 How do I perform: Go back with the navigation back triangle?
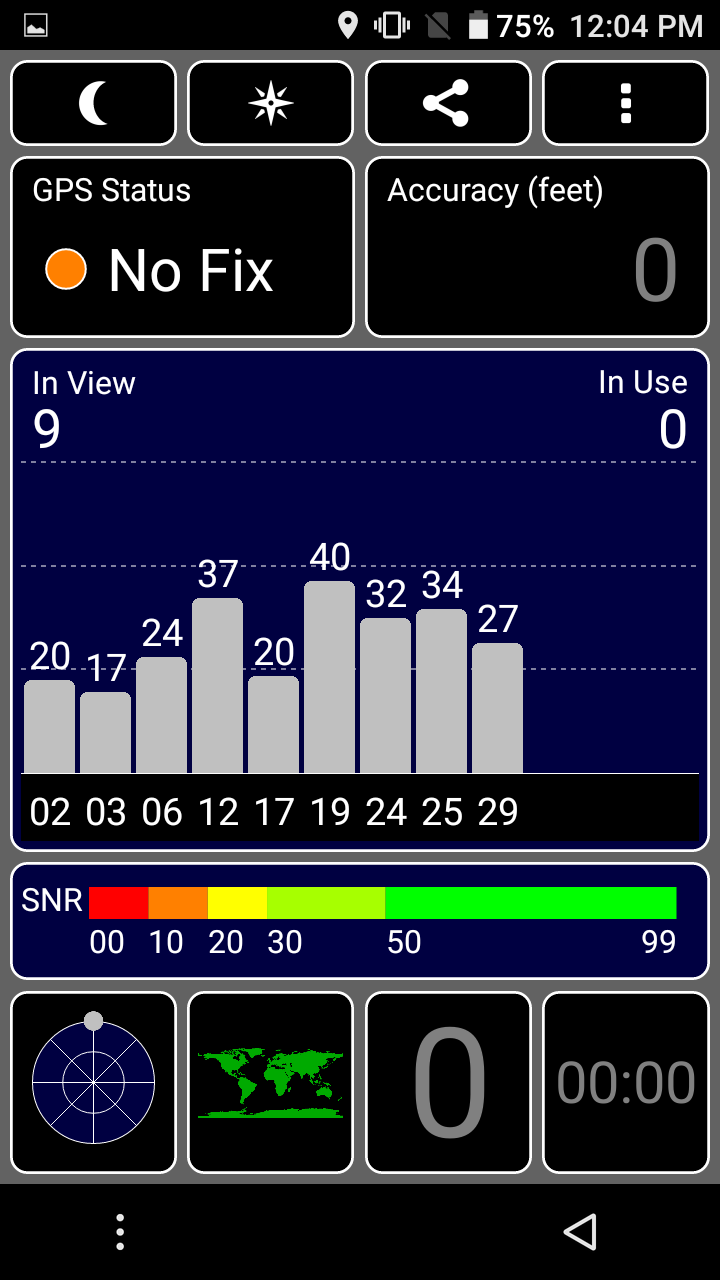coord(580,1232)
